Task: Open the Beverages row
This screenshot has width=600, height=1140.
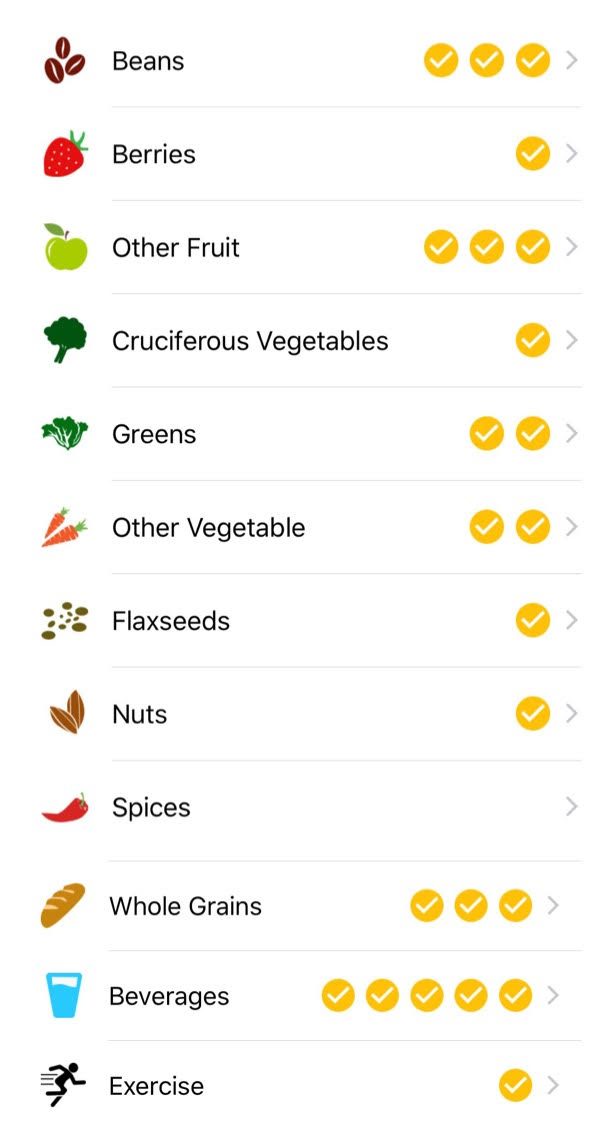Action: tap(300, 995)
